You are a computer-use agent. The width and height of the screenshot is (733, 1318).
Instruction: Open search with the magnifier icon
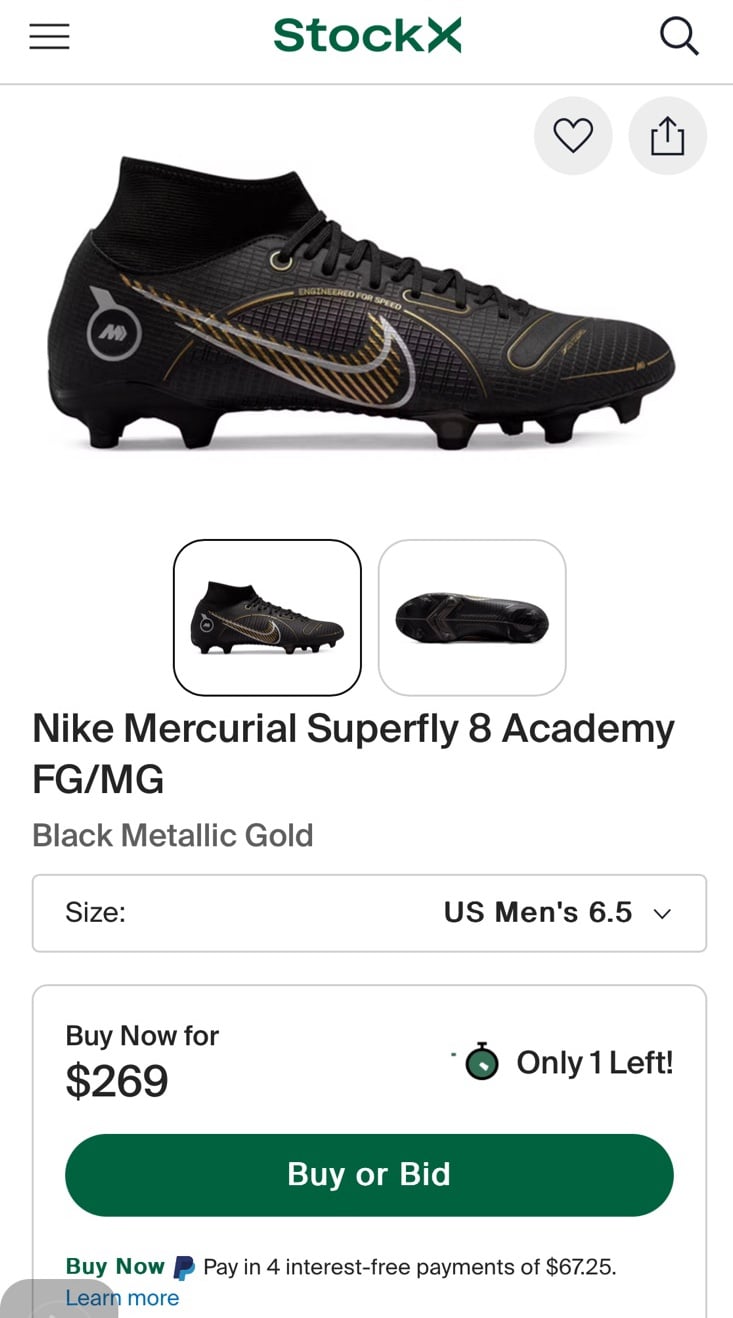(679, 37)
